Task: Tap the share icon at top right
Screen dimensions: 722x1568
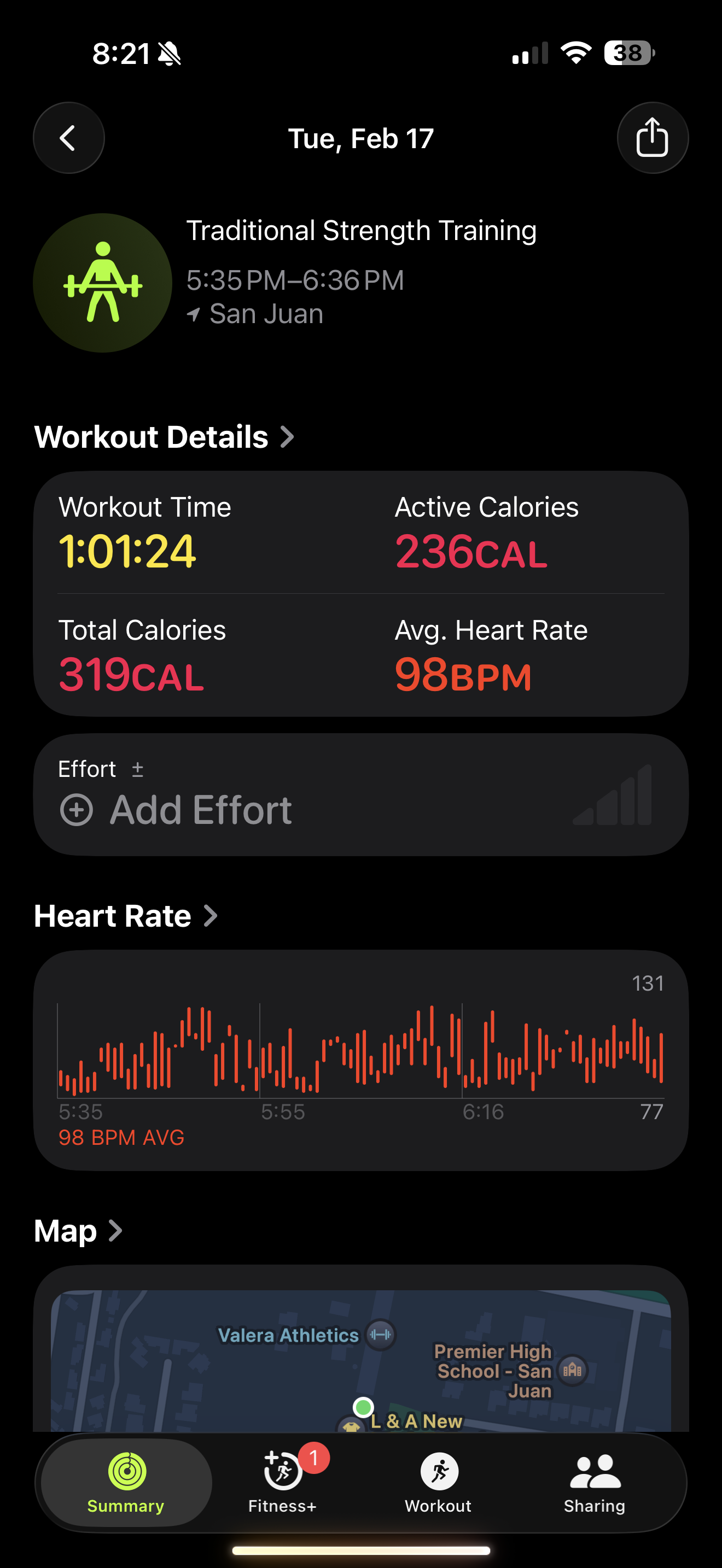Action: pyautogui.click(x=653, y=138)
